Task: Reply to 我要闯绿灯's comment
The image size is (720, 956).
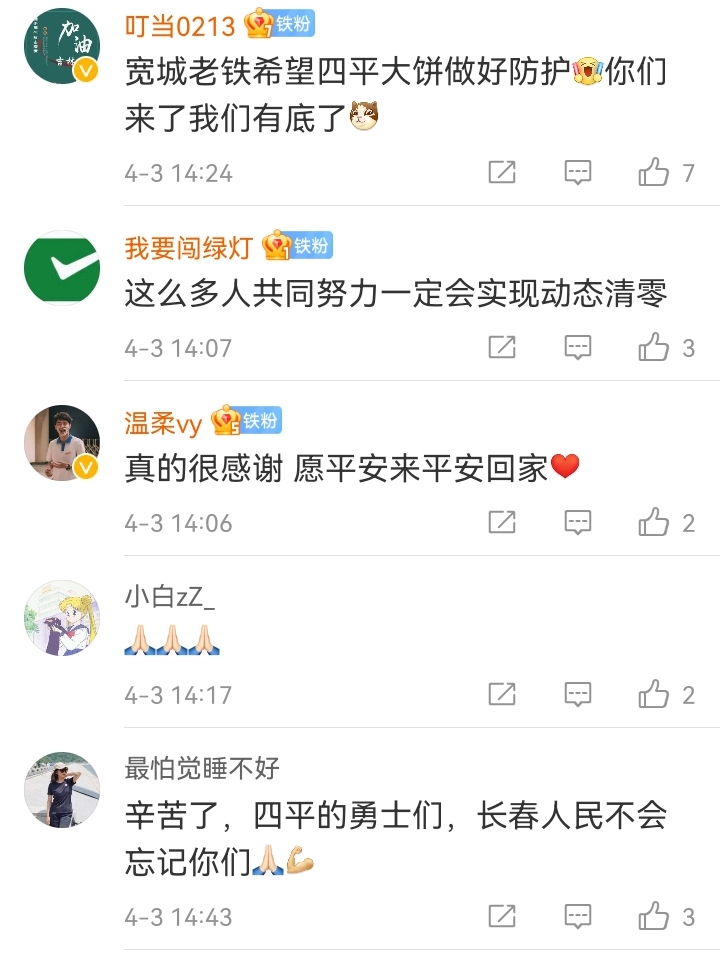Action: (x=578, y=348)
